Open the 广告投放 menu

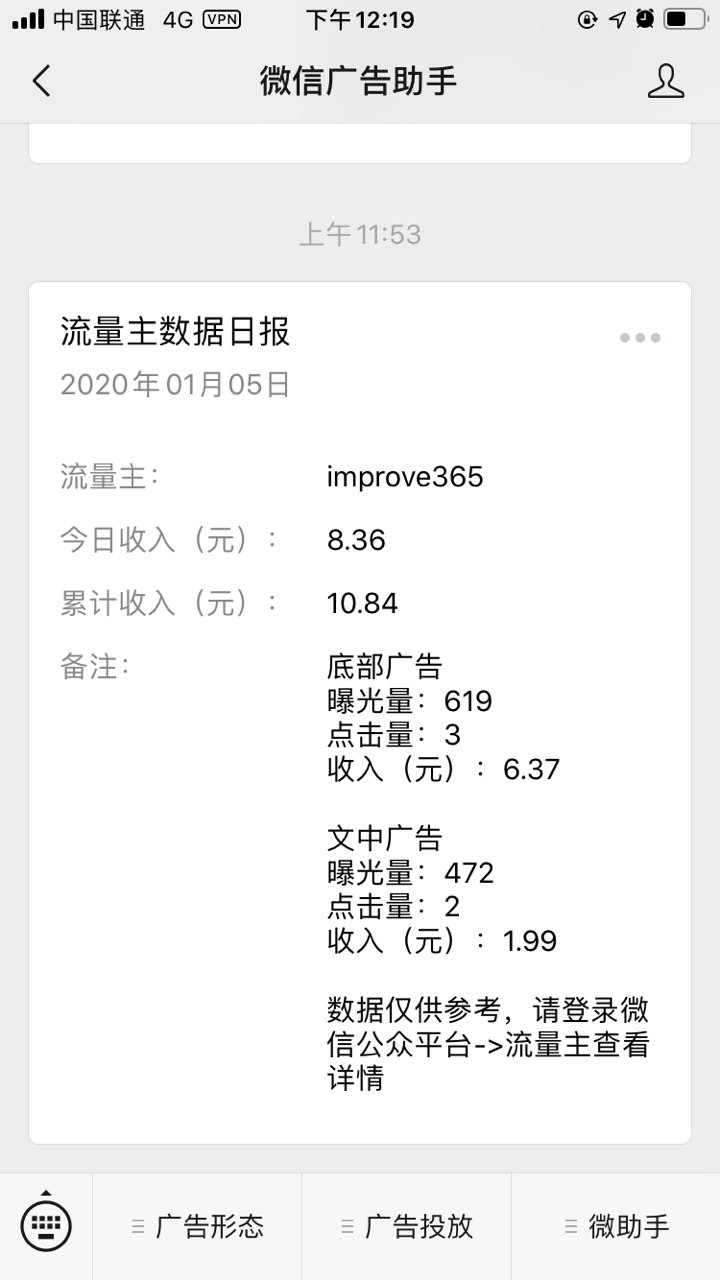407,1226
